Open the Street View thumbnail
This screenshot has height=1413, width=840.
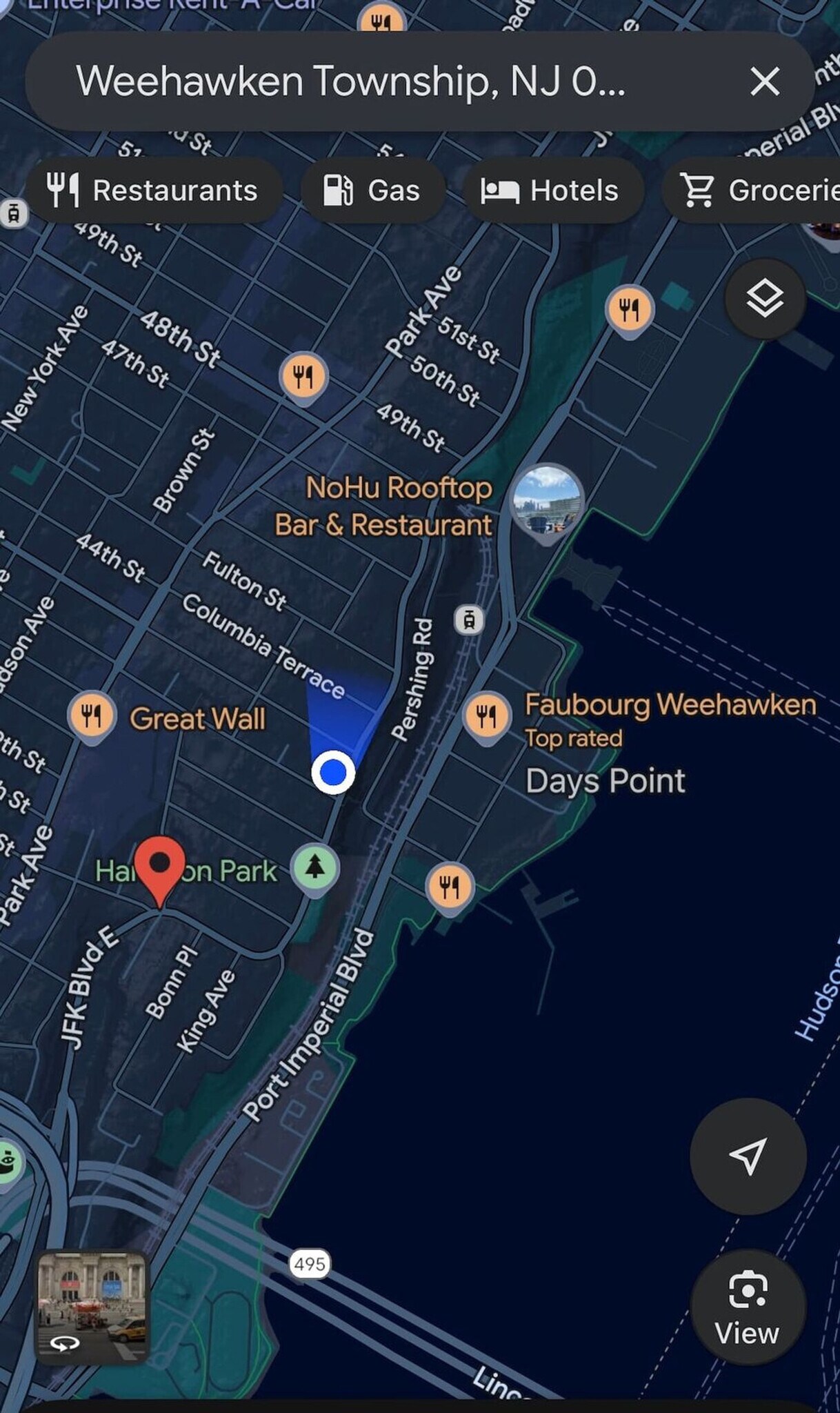click(x=92, y=1307)
